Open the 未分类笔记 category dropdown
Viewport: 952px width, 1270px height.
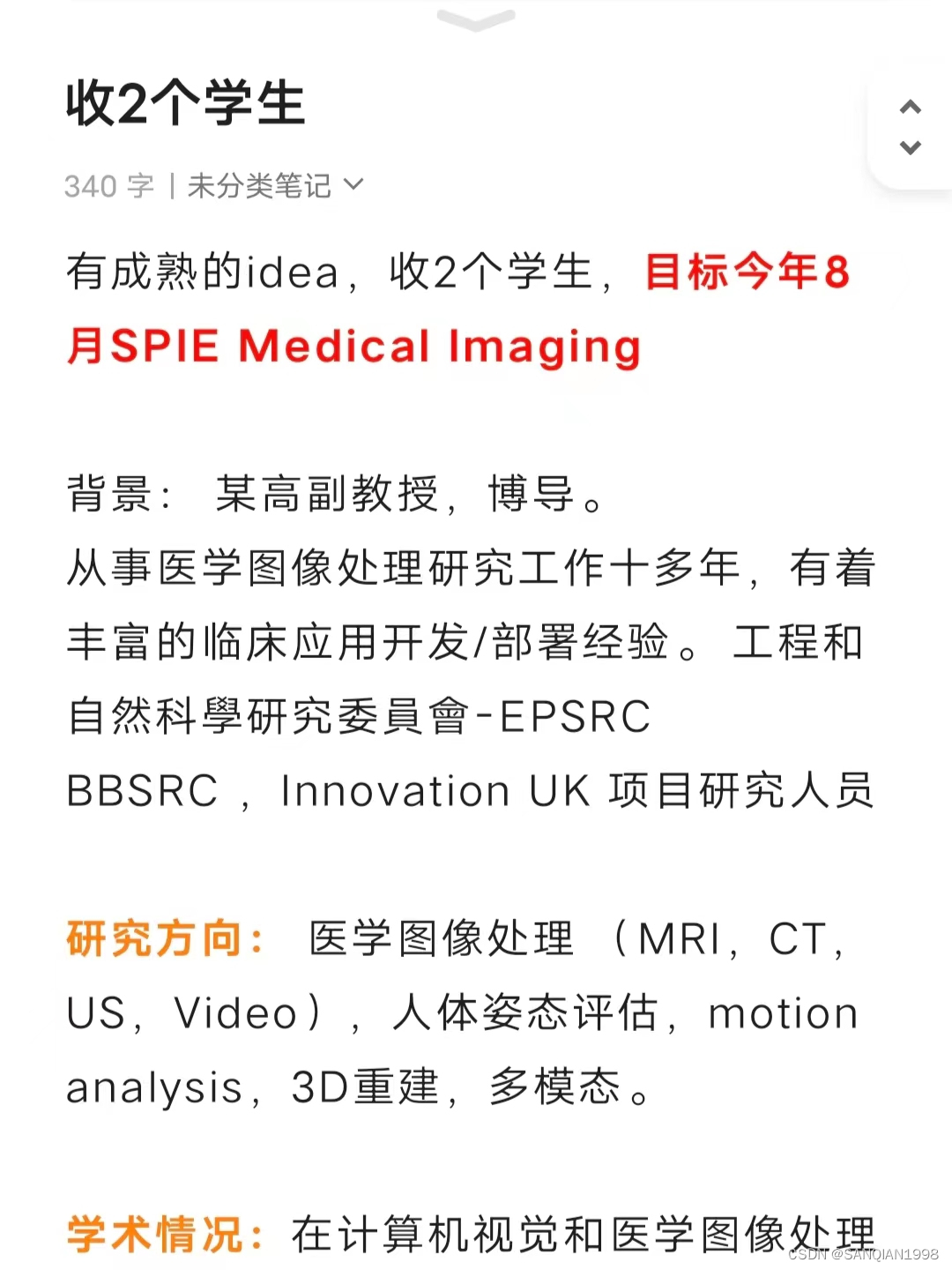tap(275, 185)
